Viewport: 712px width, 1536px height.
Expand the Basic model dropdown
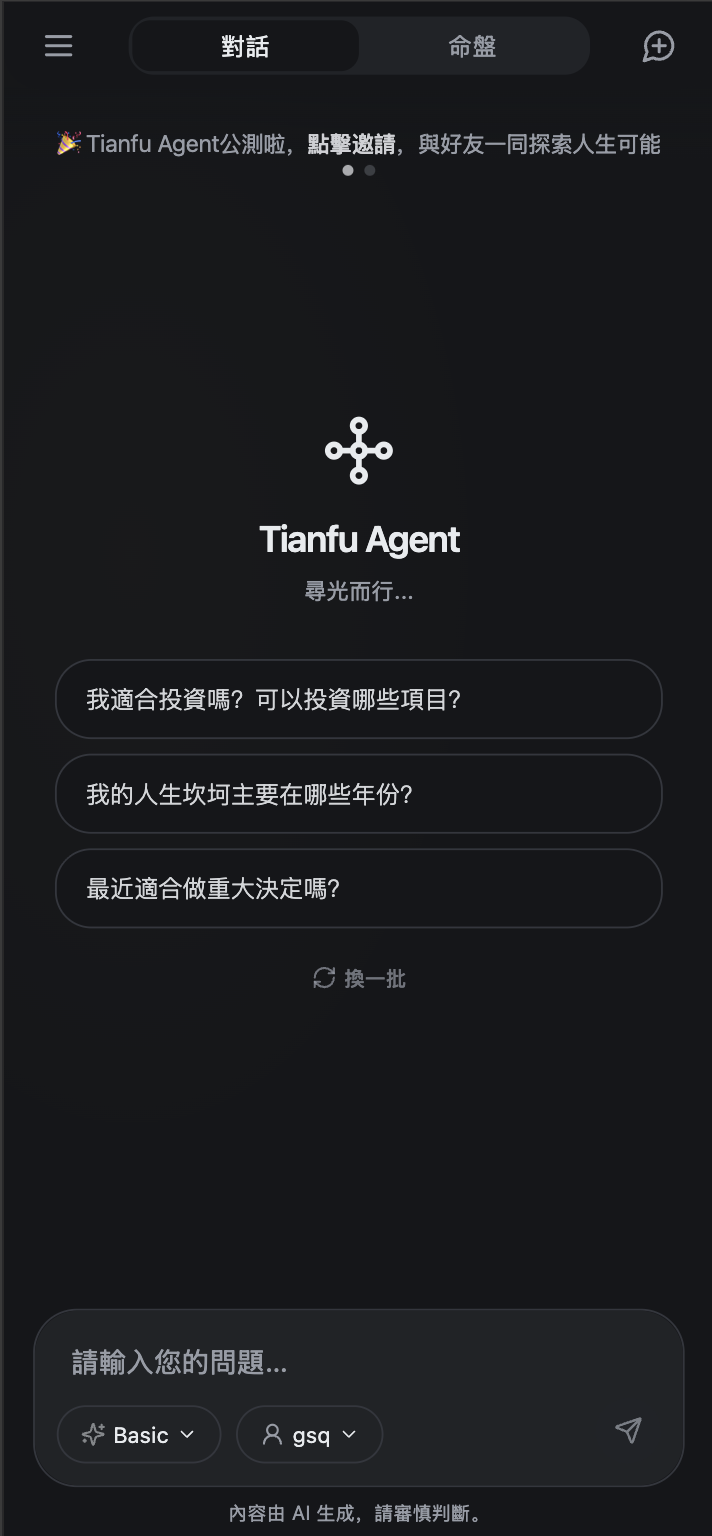pos(139,1435)
